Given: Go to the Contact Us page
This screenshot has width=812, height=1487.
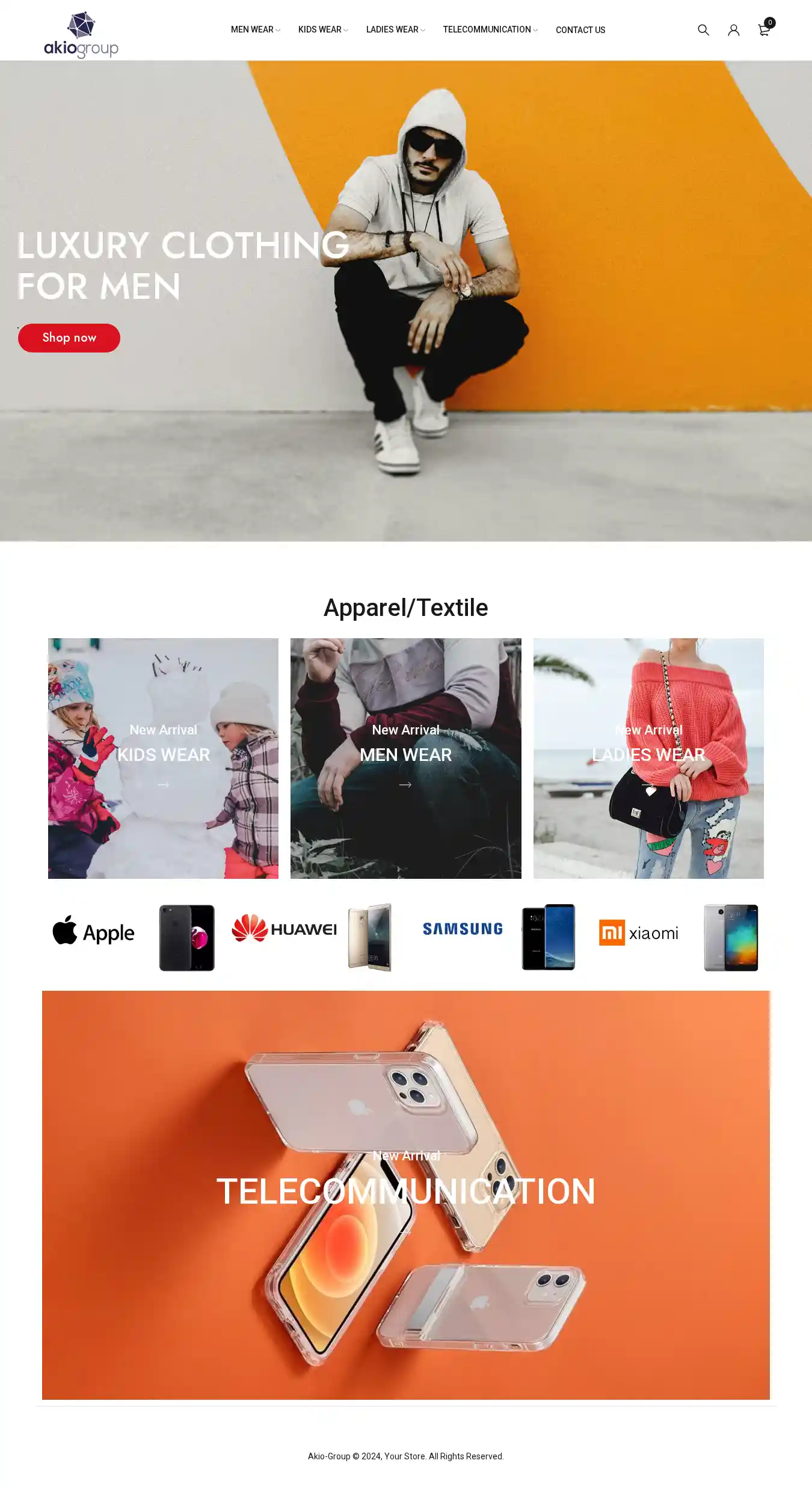Looking at the screenshot, I should (580, 30).
